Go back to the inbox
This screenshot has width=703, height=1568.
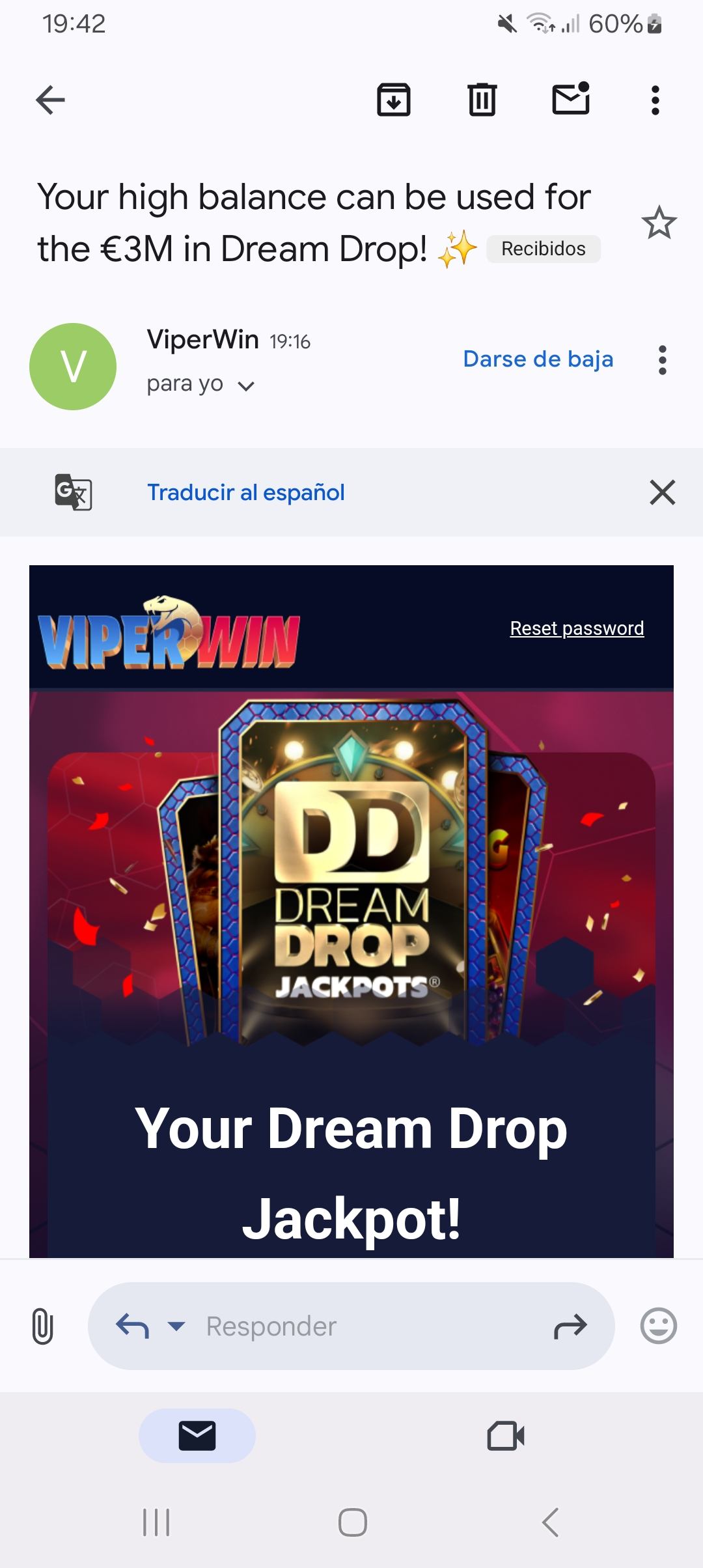[x=50, y=100]
